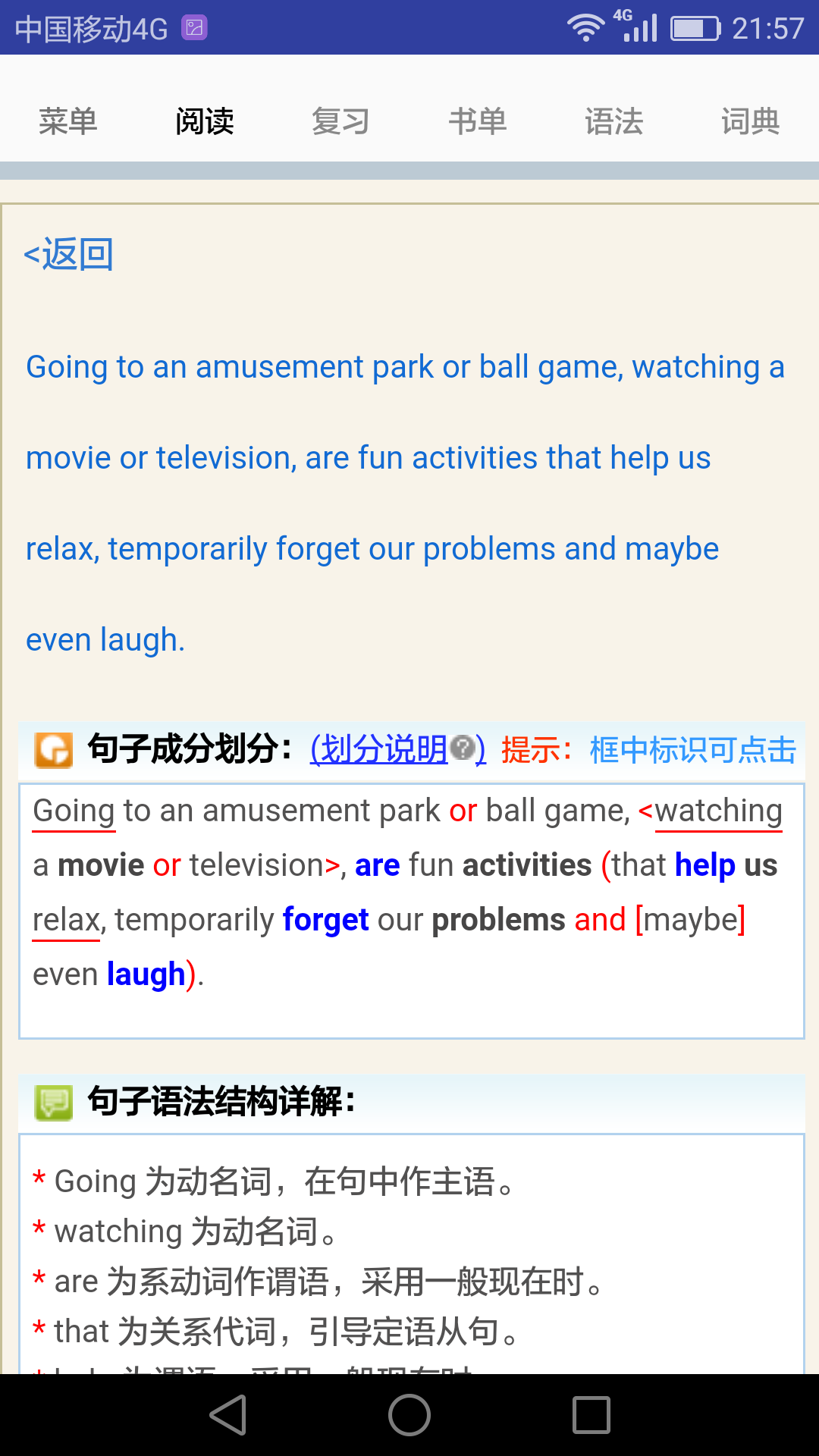Tap the purple screenshot notification icon in status bar
The image size is (819, 1456).
pyautogui.click(x=193, y=27)
